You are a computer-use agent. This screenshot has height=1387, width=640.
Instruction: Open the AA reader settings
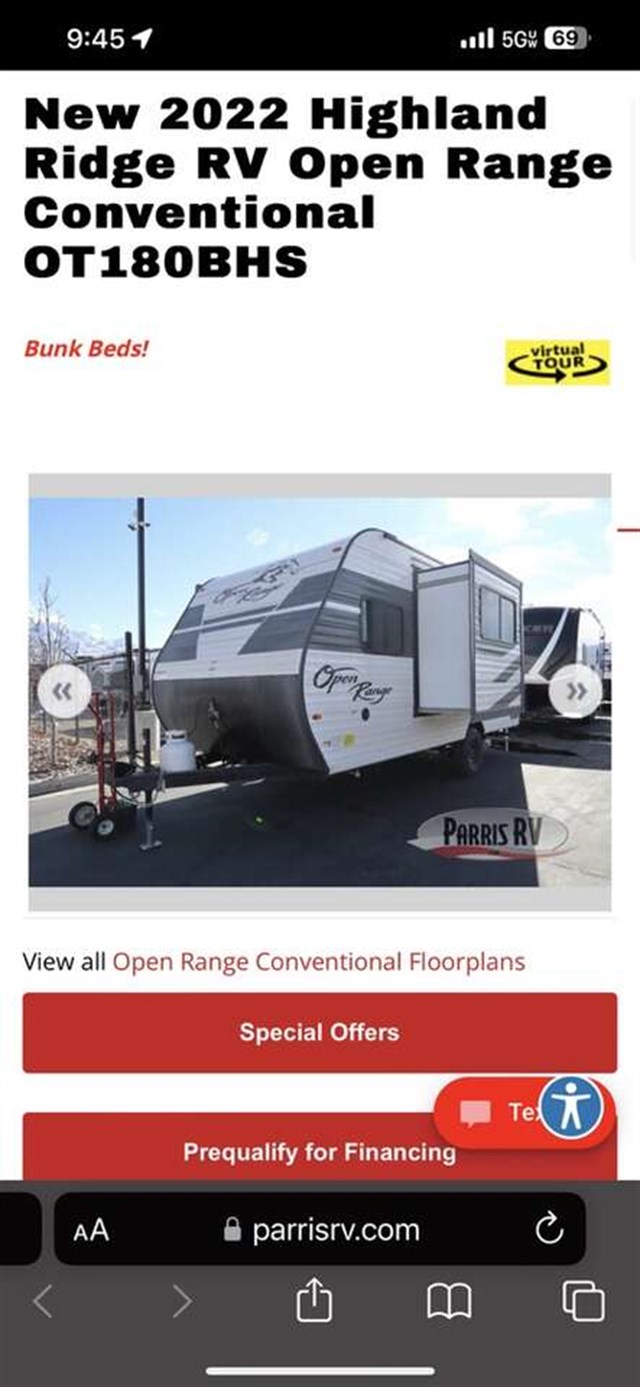coord(91,1230)
